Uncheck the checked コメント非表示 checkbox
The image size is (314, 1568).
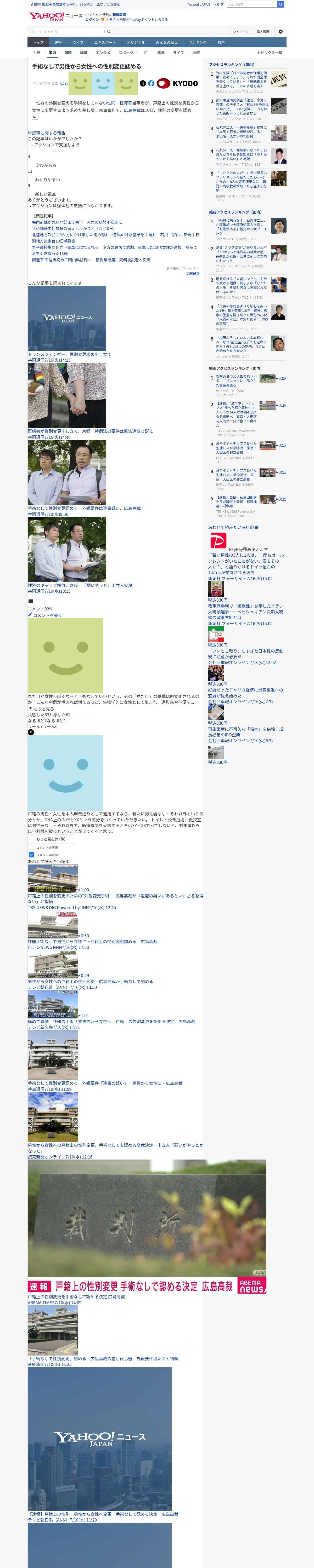coord(32,855)
